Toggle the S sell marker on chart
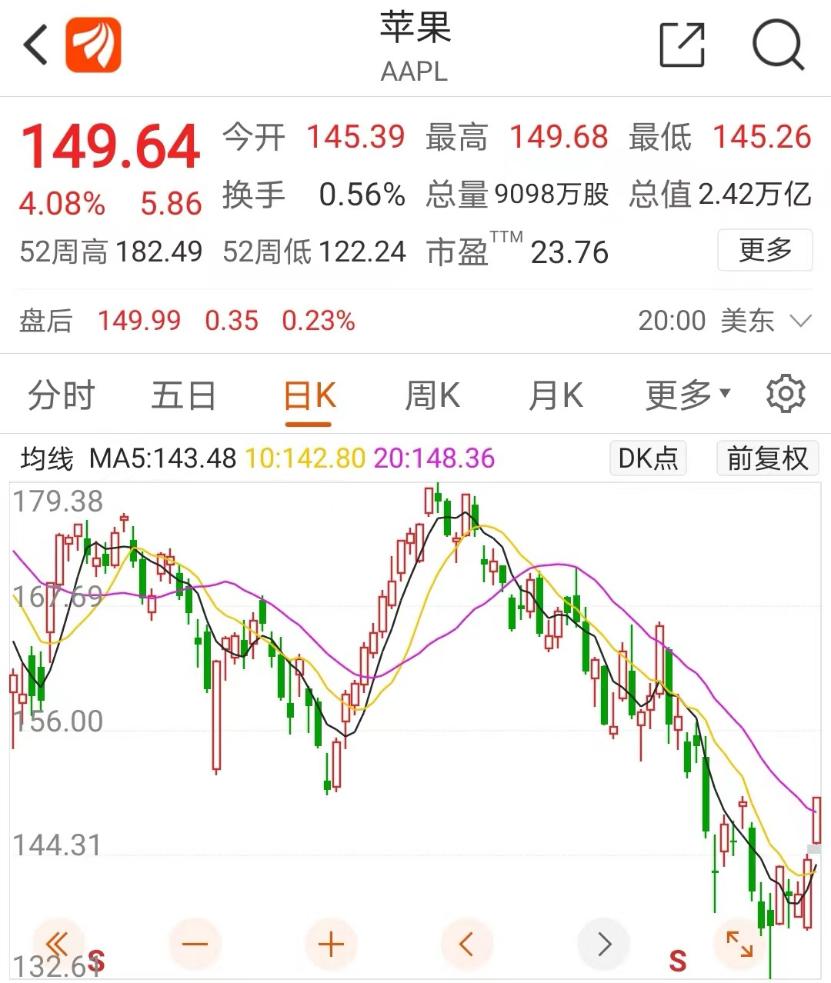831x983 pixels. pyautogui.click(x=678, y=960)
